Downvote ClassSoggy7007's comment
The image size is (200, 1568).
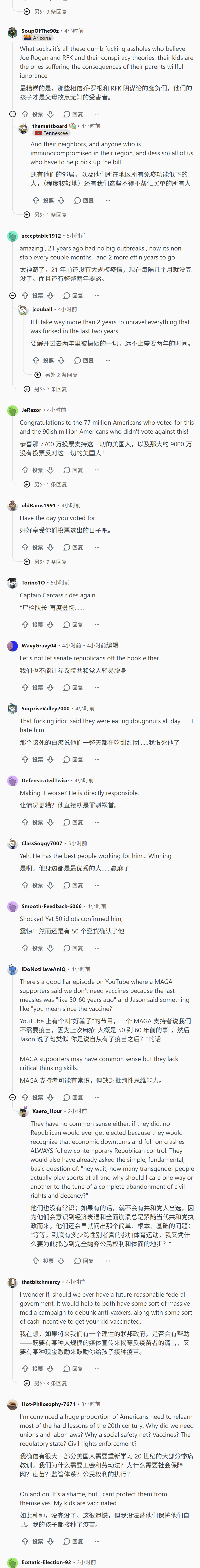click(50, 885)
